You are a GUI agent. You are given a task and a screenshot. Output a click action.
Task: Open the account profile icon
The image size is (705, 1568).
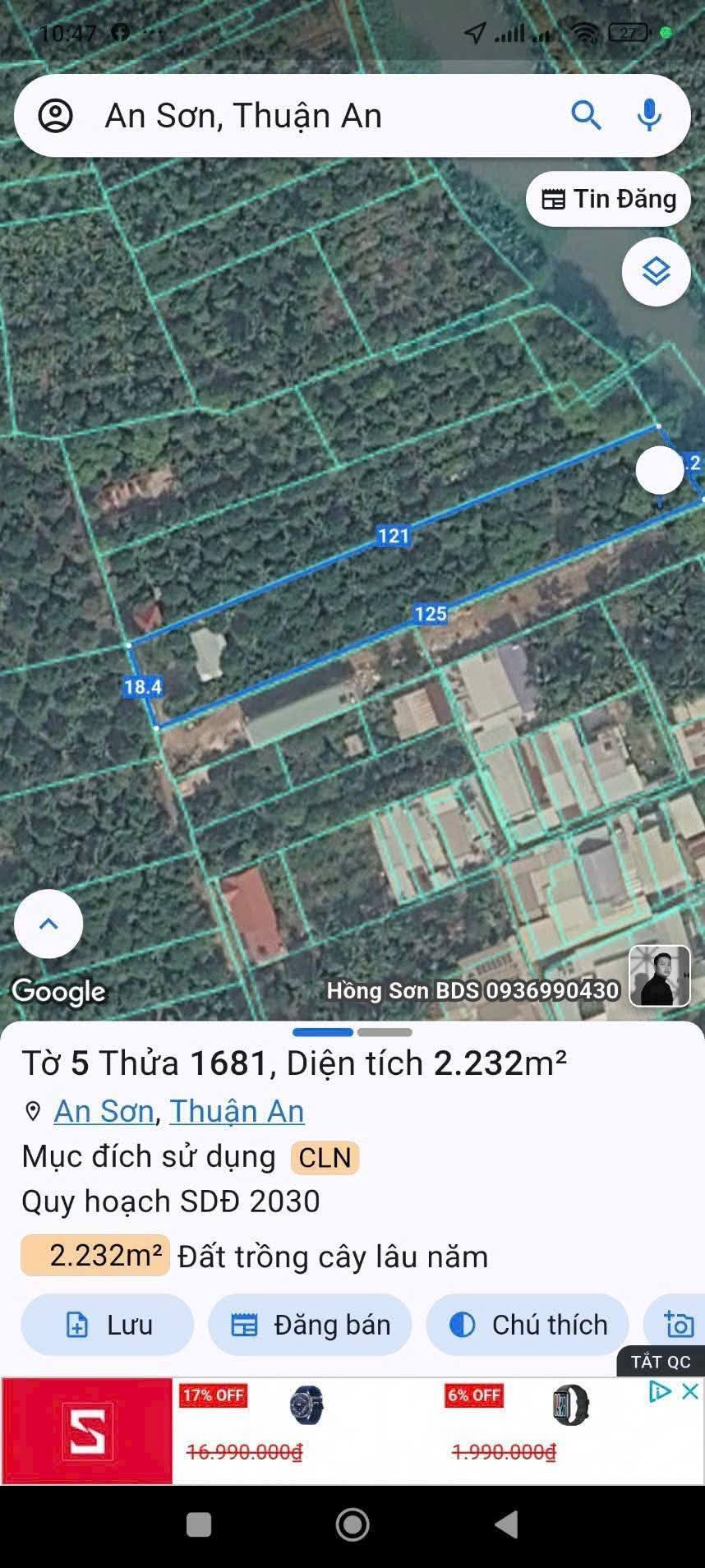pos(56,116)
